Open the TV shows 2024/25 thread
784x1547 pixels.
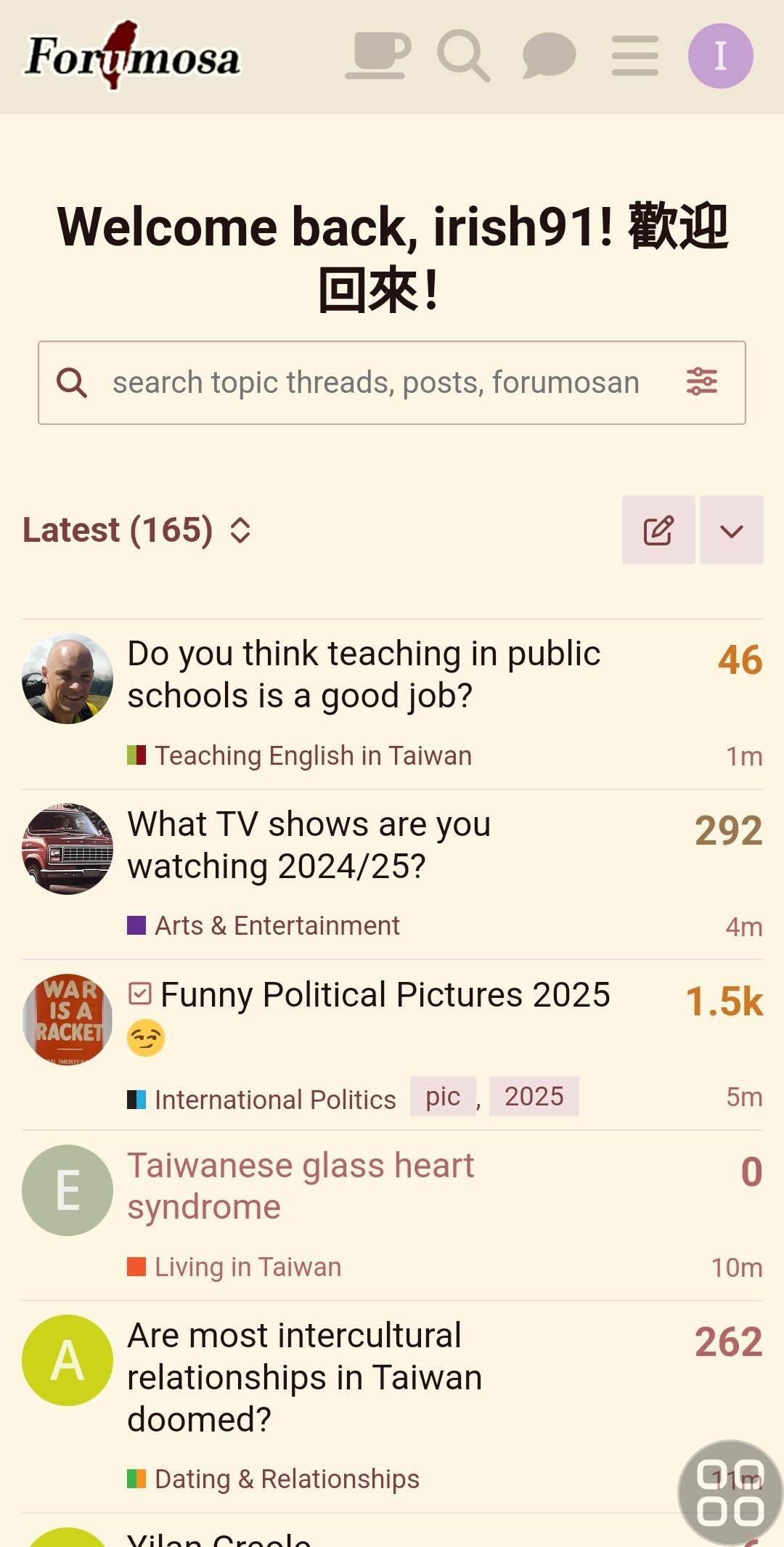click(309, 845)
